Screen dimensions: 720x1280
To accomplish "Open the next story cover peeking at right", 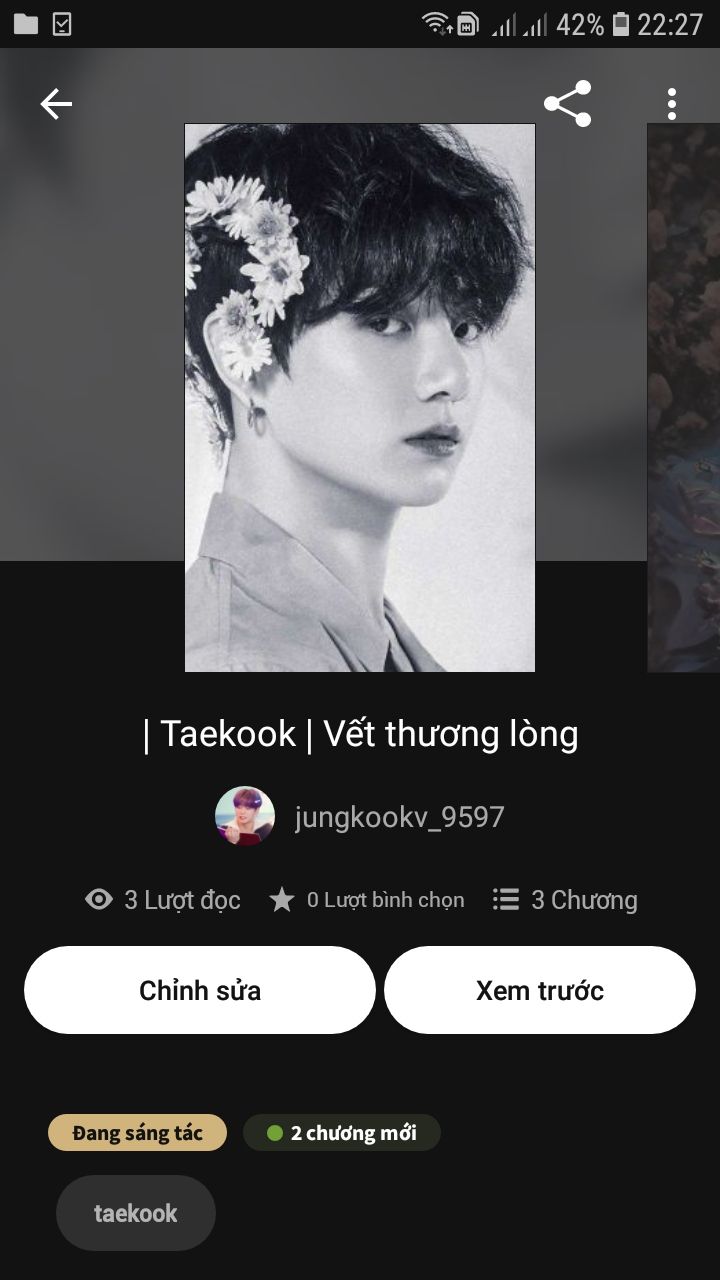I will 684,398.
